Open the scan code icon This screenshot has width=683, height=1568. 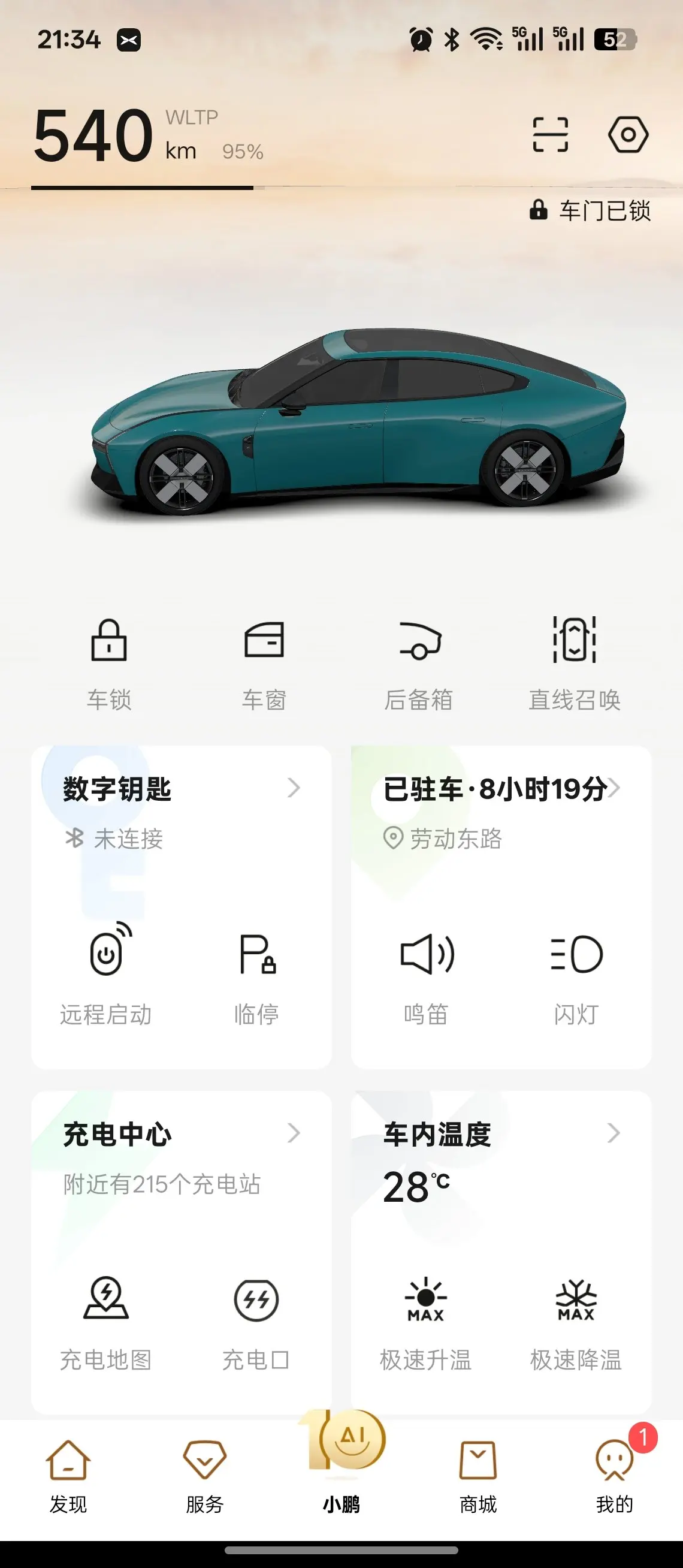click(550, 134)
